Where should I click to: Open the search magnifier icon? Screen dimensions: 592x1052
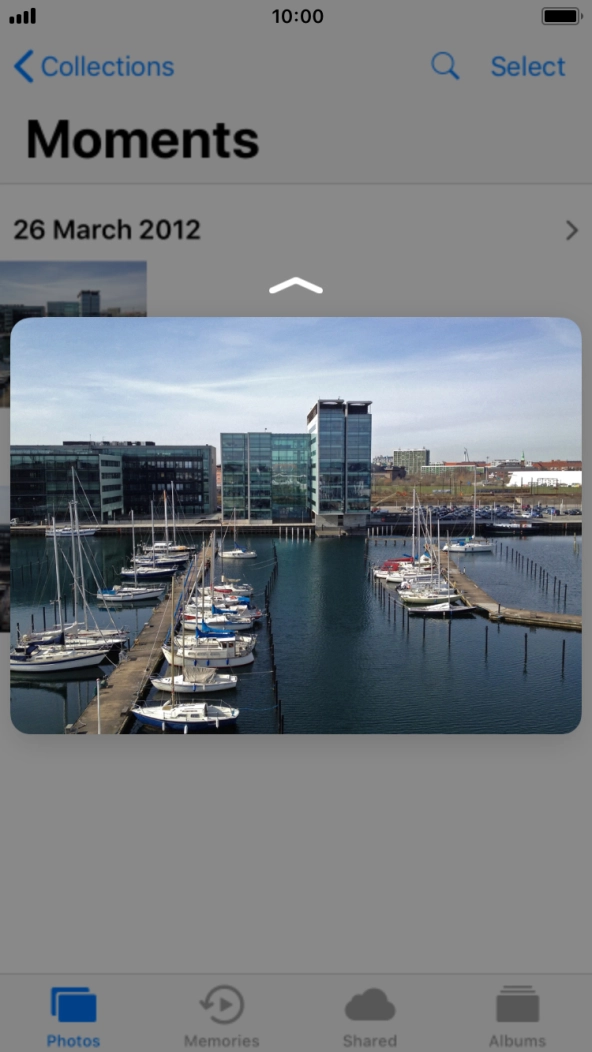coord(445,66)
